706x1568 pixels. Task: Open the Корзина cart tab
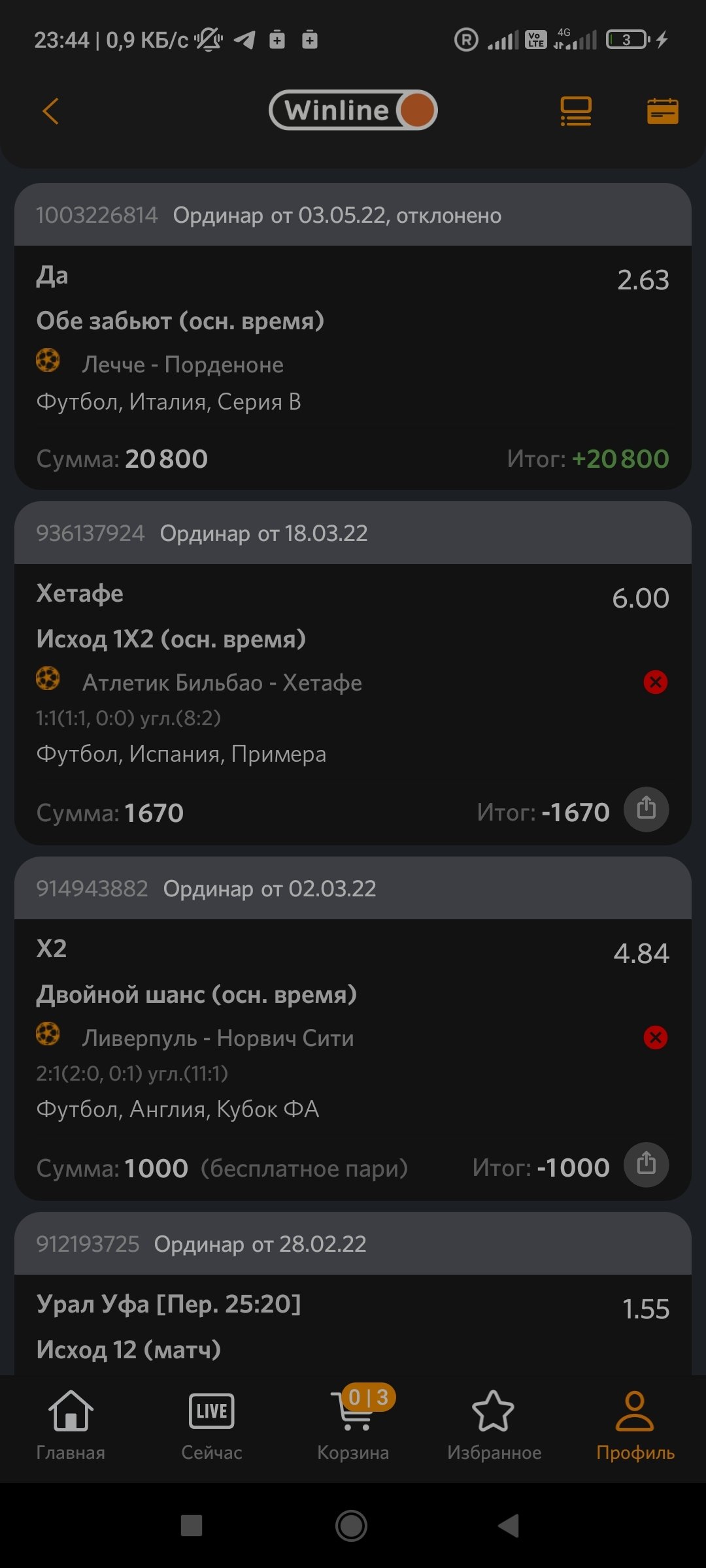click(x=353, y=1426)
